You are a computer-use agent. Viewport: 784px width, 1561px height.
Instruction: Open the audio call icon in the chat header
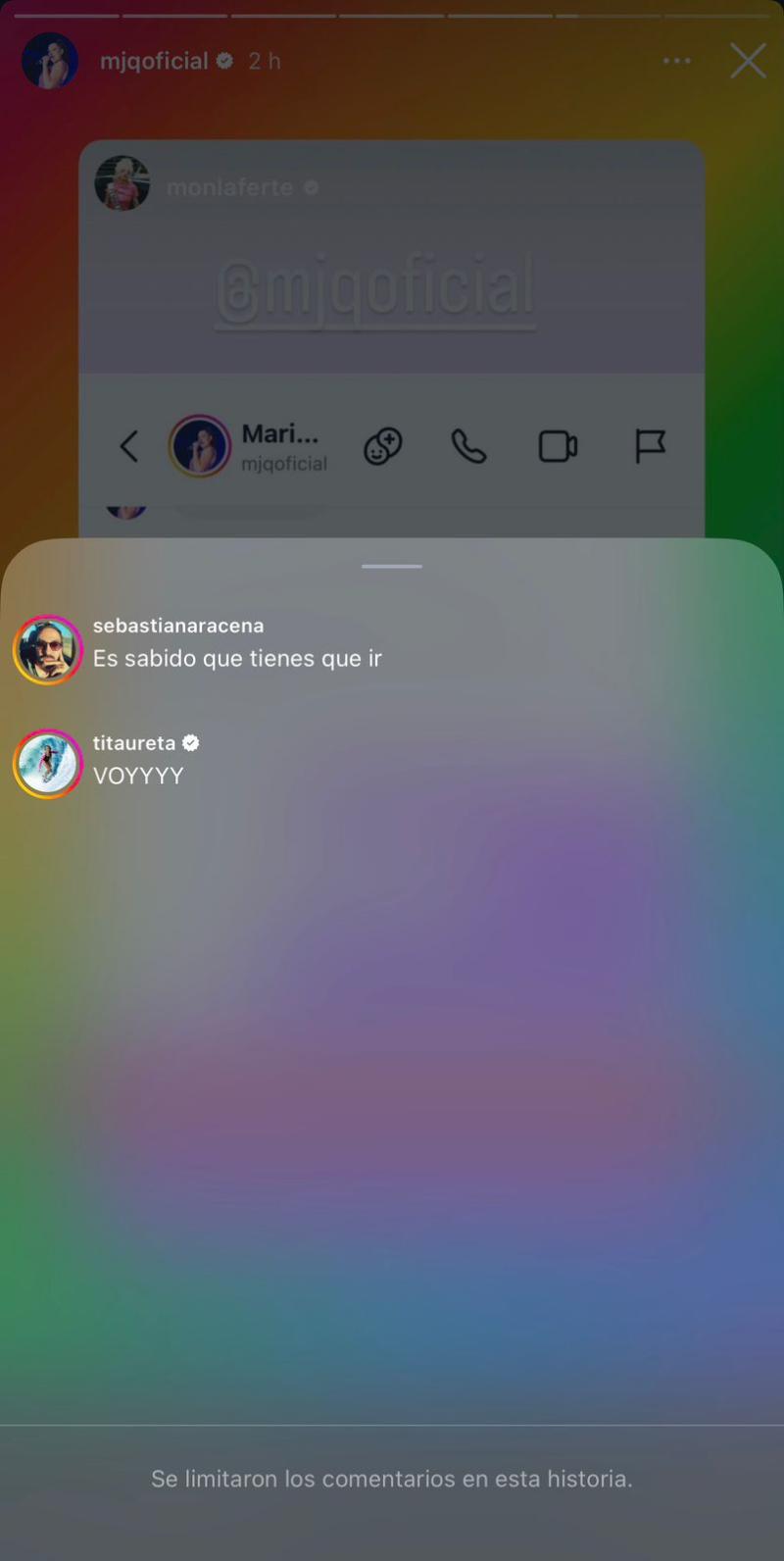469,446
